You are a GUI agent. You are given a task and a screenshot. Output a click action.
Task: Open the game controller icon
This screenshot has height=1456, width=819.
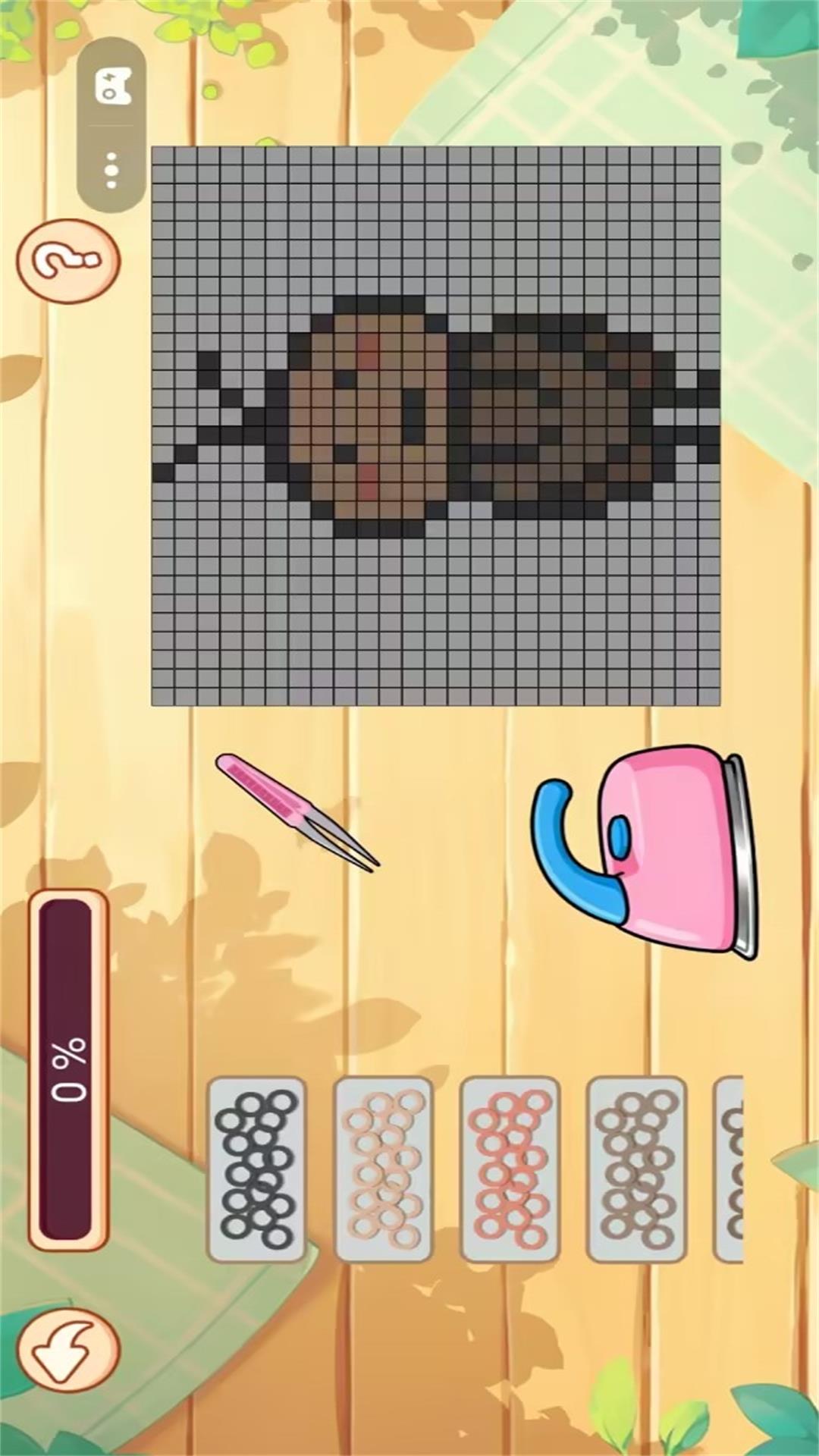(x=112, y=85)
